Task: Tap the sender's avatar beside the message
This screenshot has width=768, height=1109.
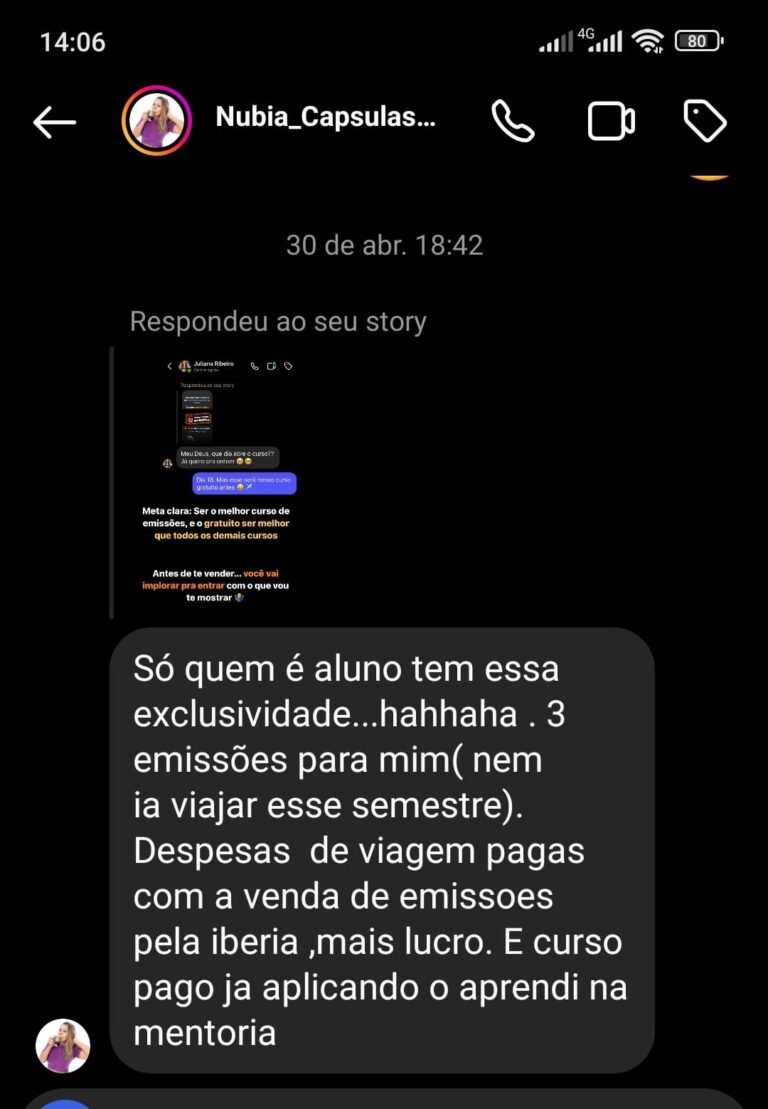Action: point(63,1046)
